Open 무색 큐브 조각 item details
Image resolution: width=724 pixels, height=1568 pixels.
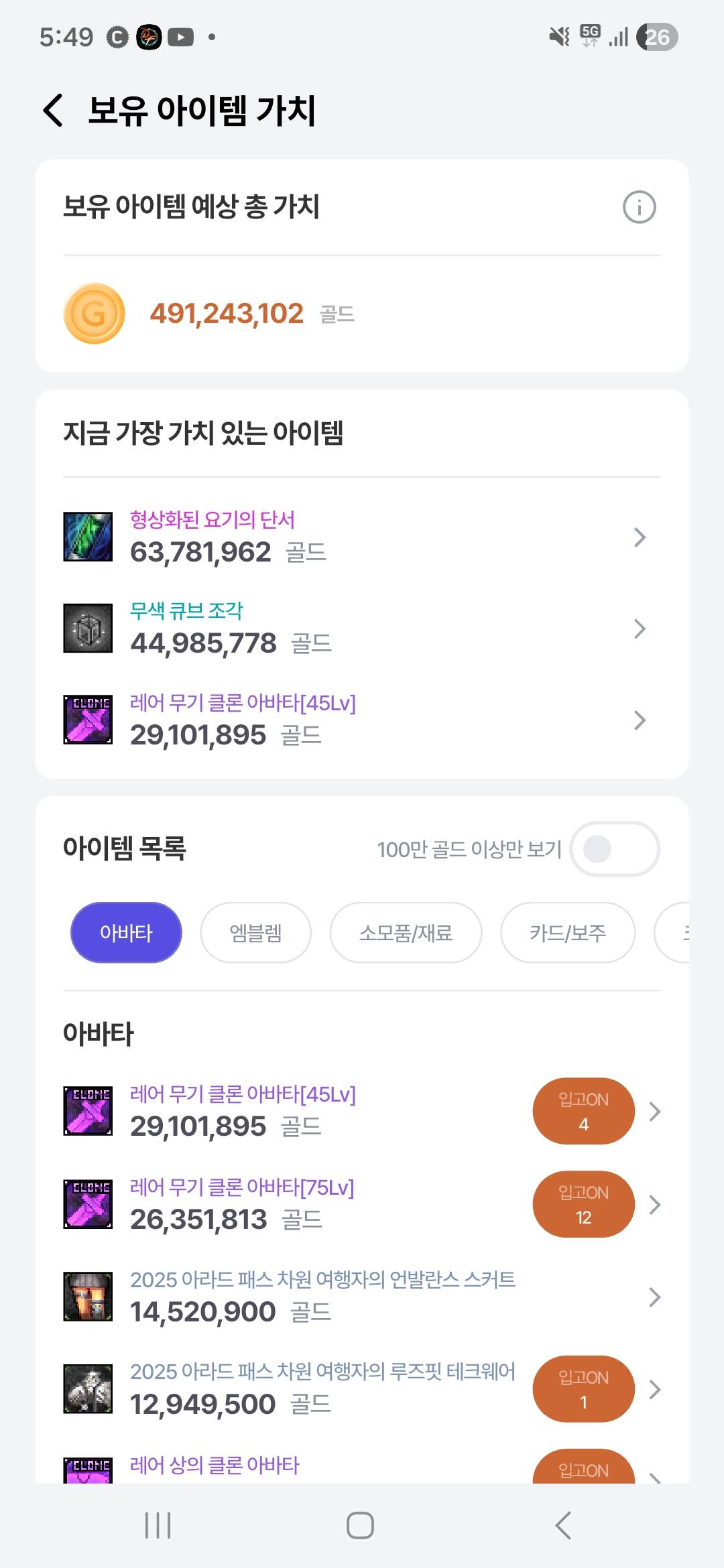pos(362,629)
